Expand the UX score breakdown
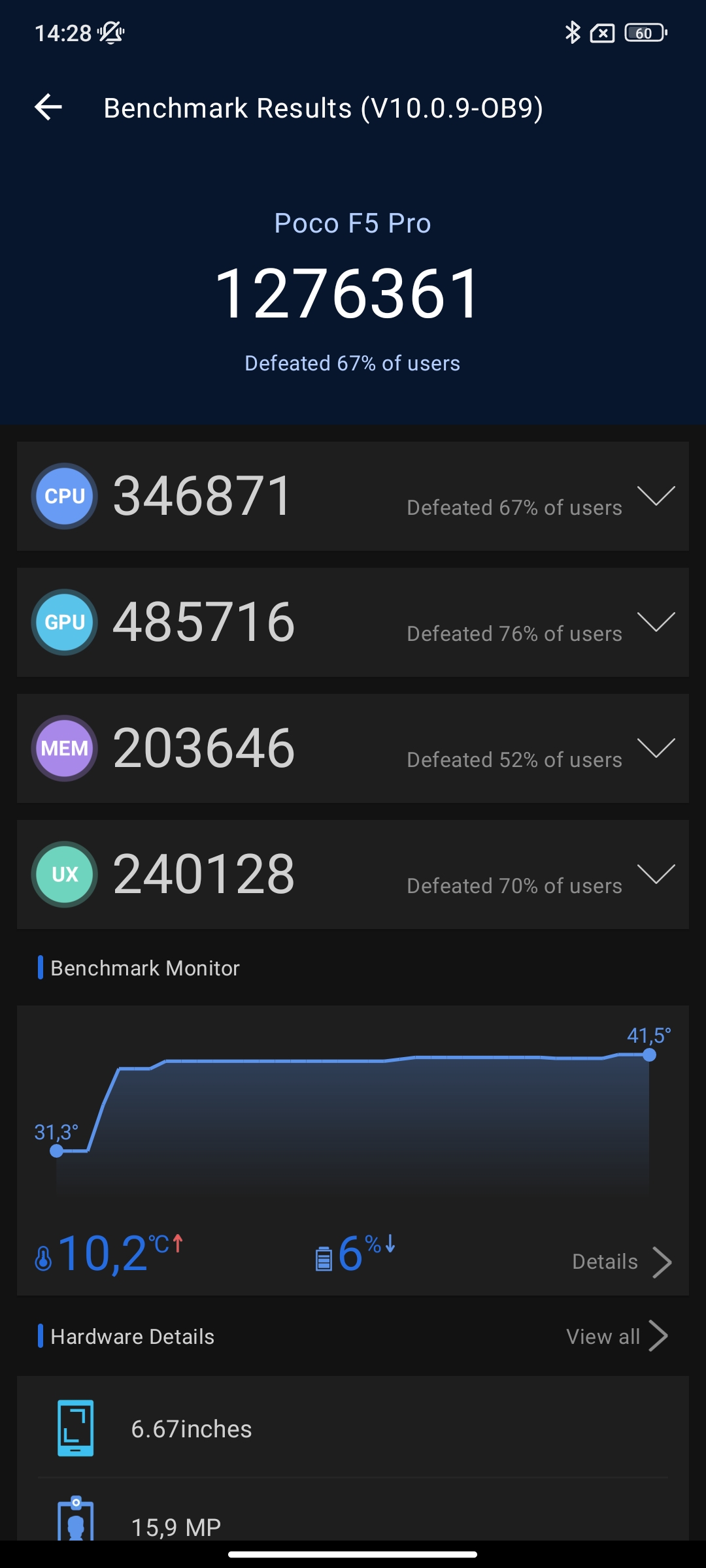This screenshot has height=1568, width=706. coord(656,874)
